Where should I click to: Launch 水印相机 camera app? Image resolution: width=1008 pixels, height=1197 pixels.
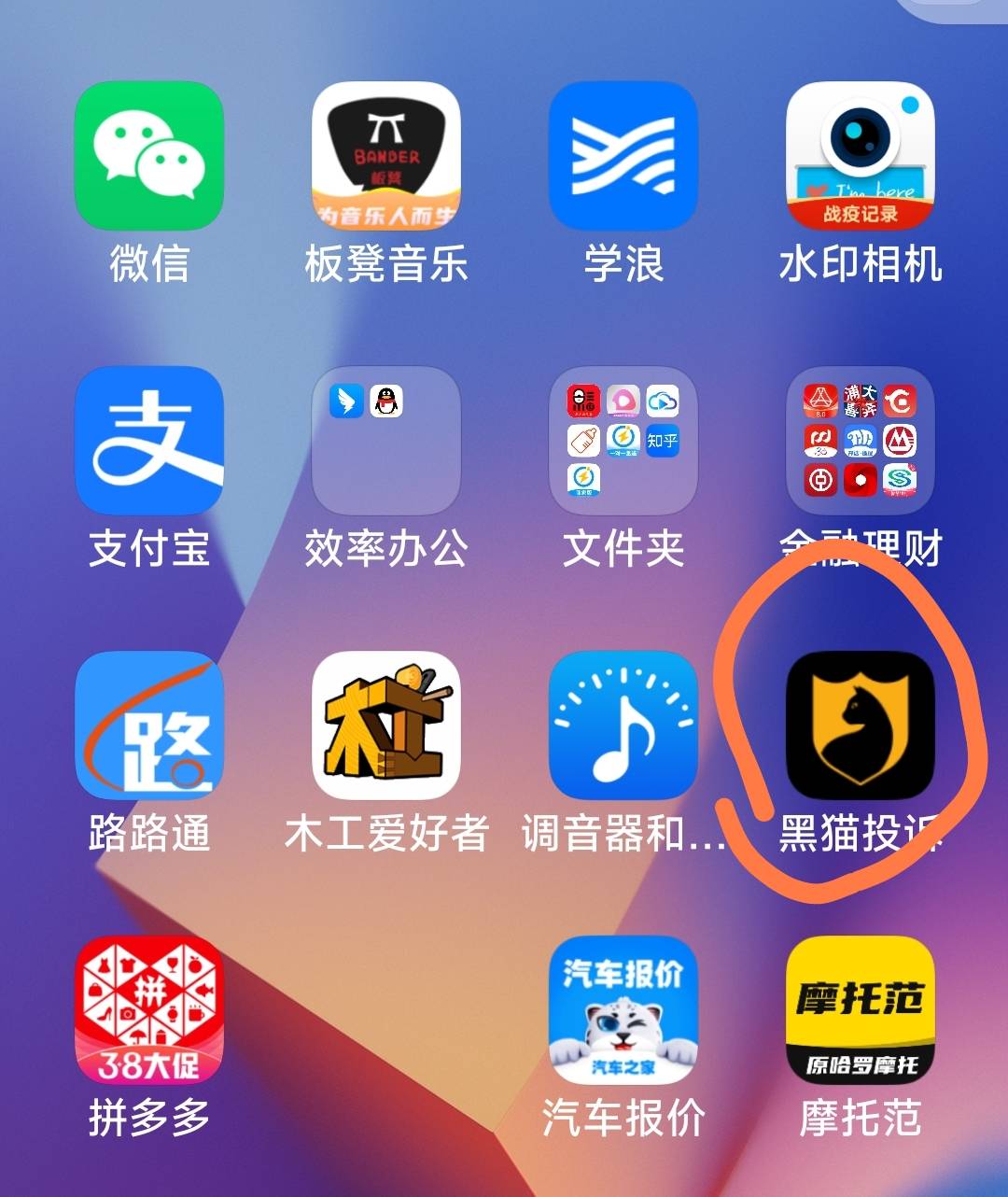[861, 156]
